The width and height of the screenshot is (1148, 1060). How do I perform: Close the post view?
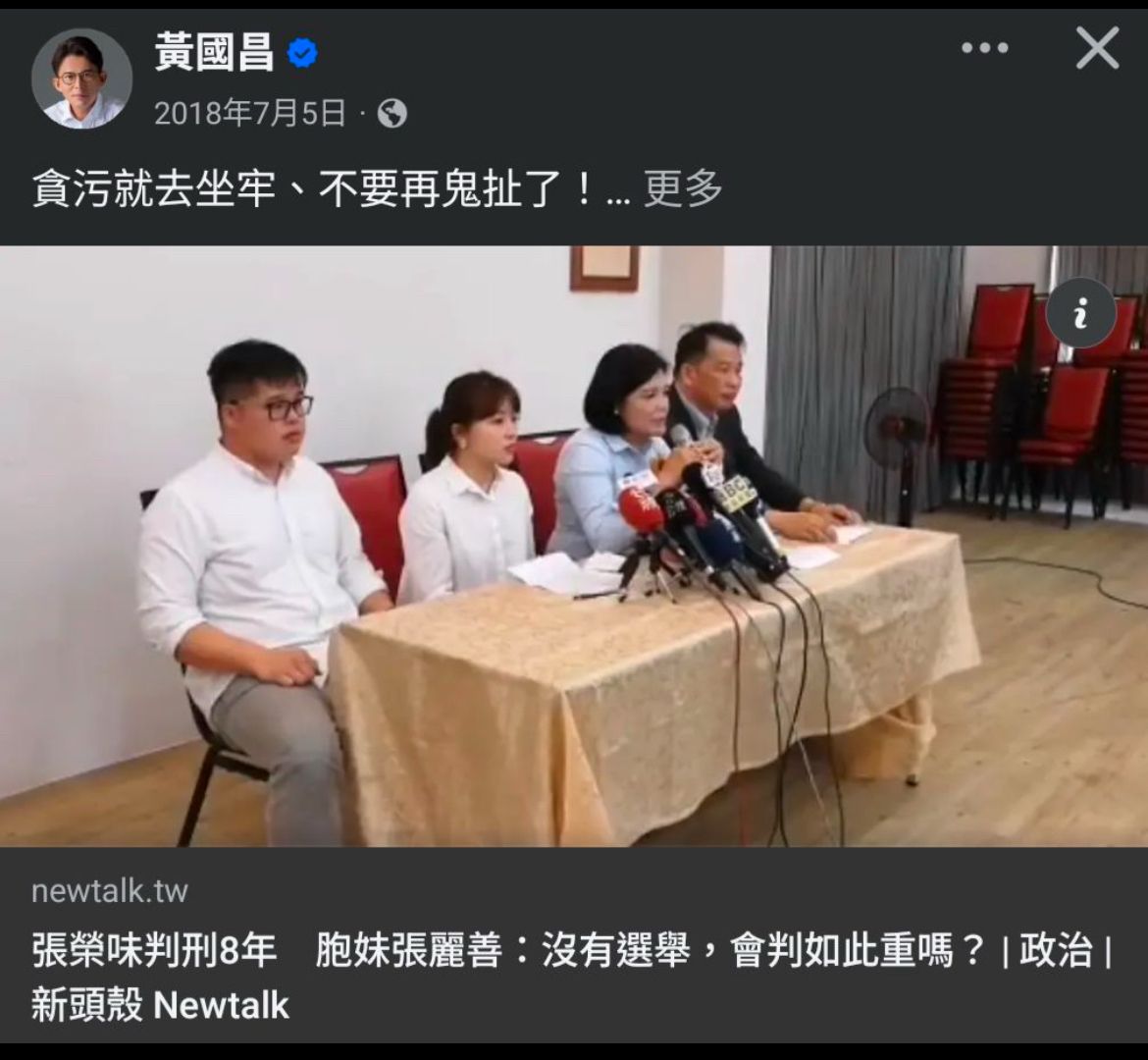tap(1096, 48)
